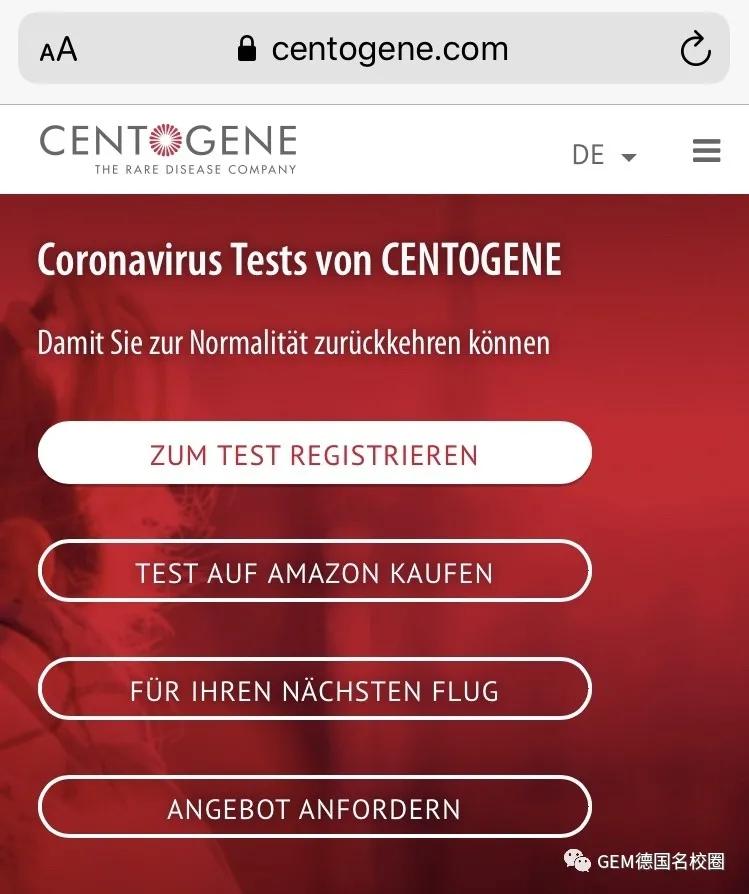Image resolution: width=749 pixels, height=894 pixels.
Task: Open the aA reader text options
Action: click(58, 50)
